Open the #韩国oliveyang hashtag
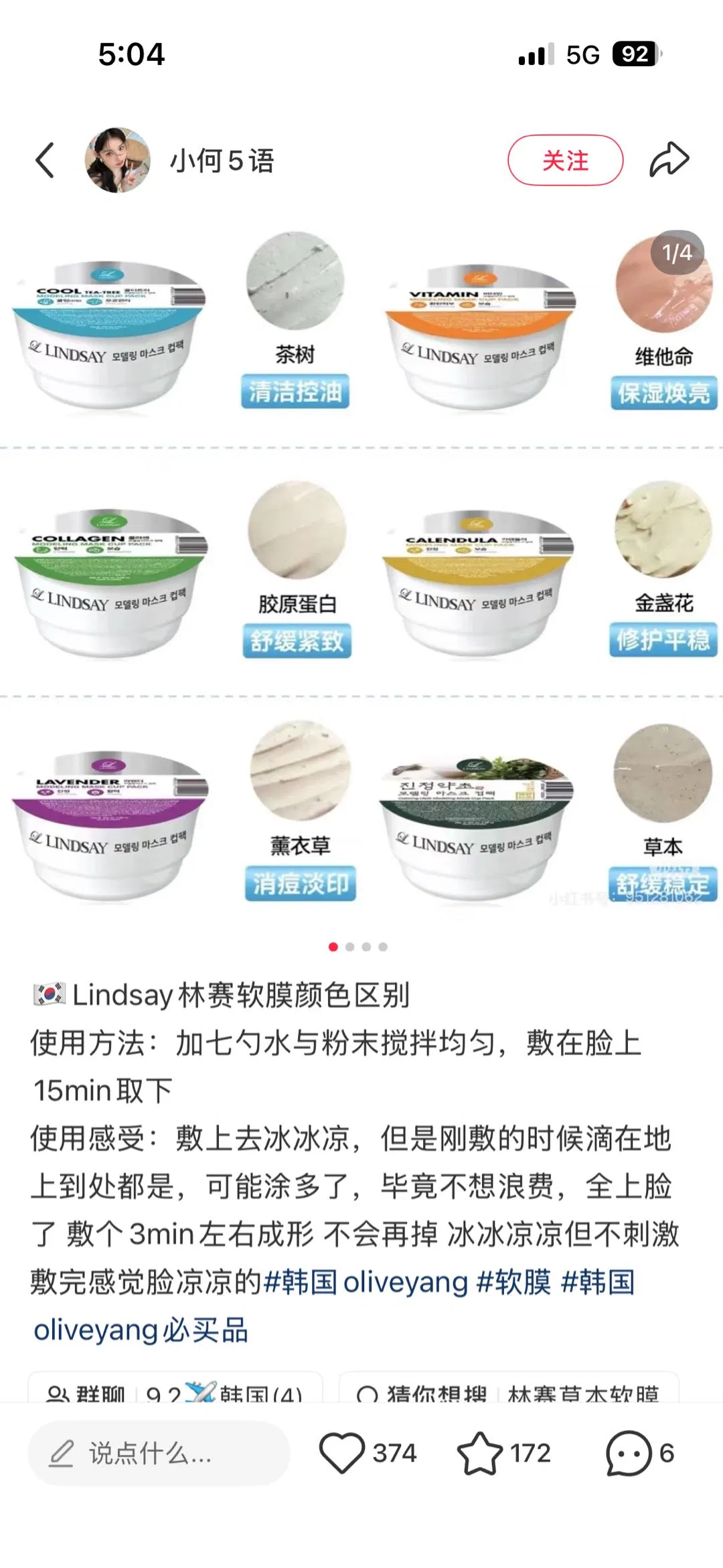 (367, 1283)
